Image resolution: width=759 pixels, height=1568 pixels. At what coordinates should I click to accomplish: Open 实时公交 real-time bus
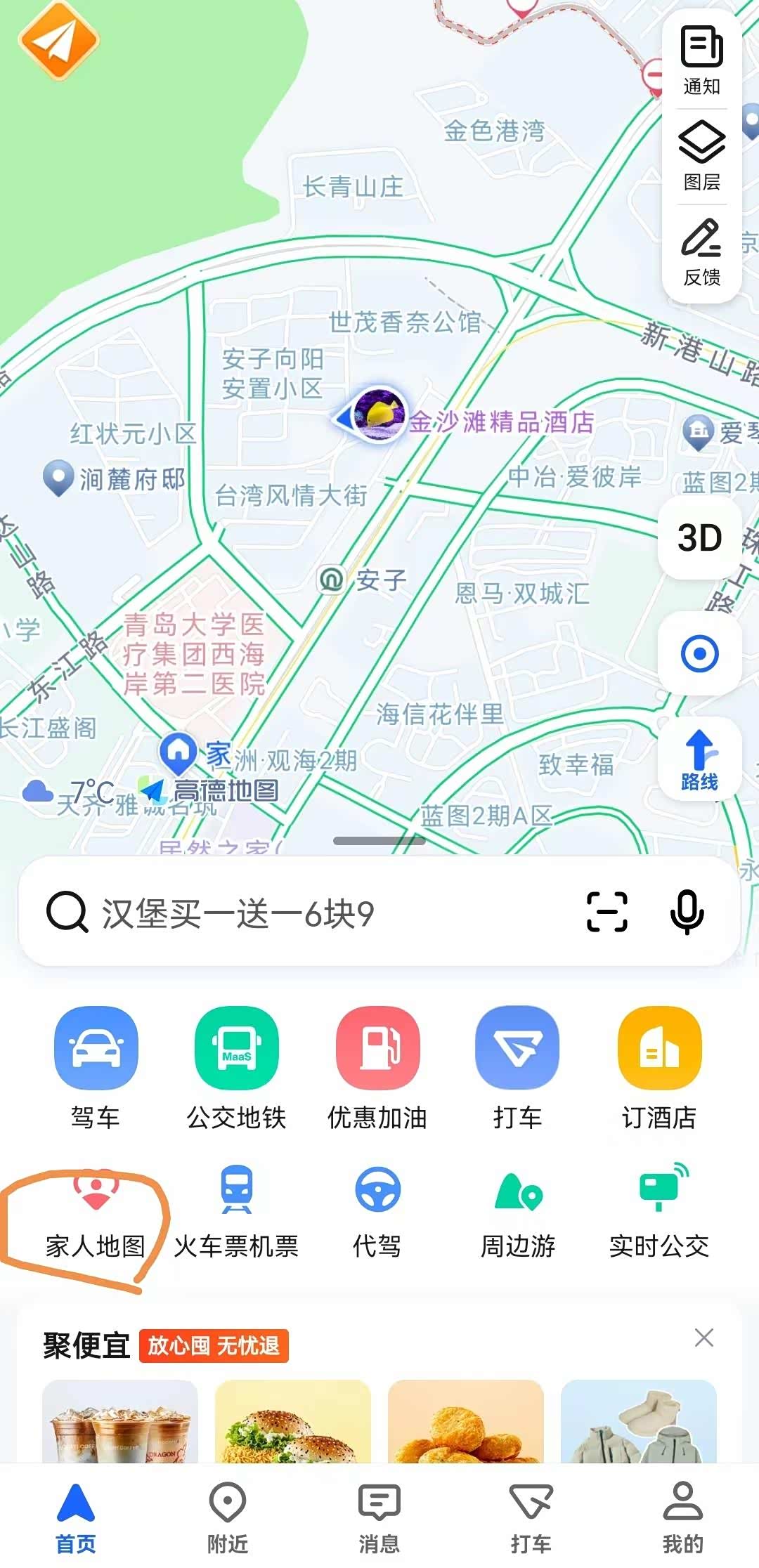click(659, 1212)
